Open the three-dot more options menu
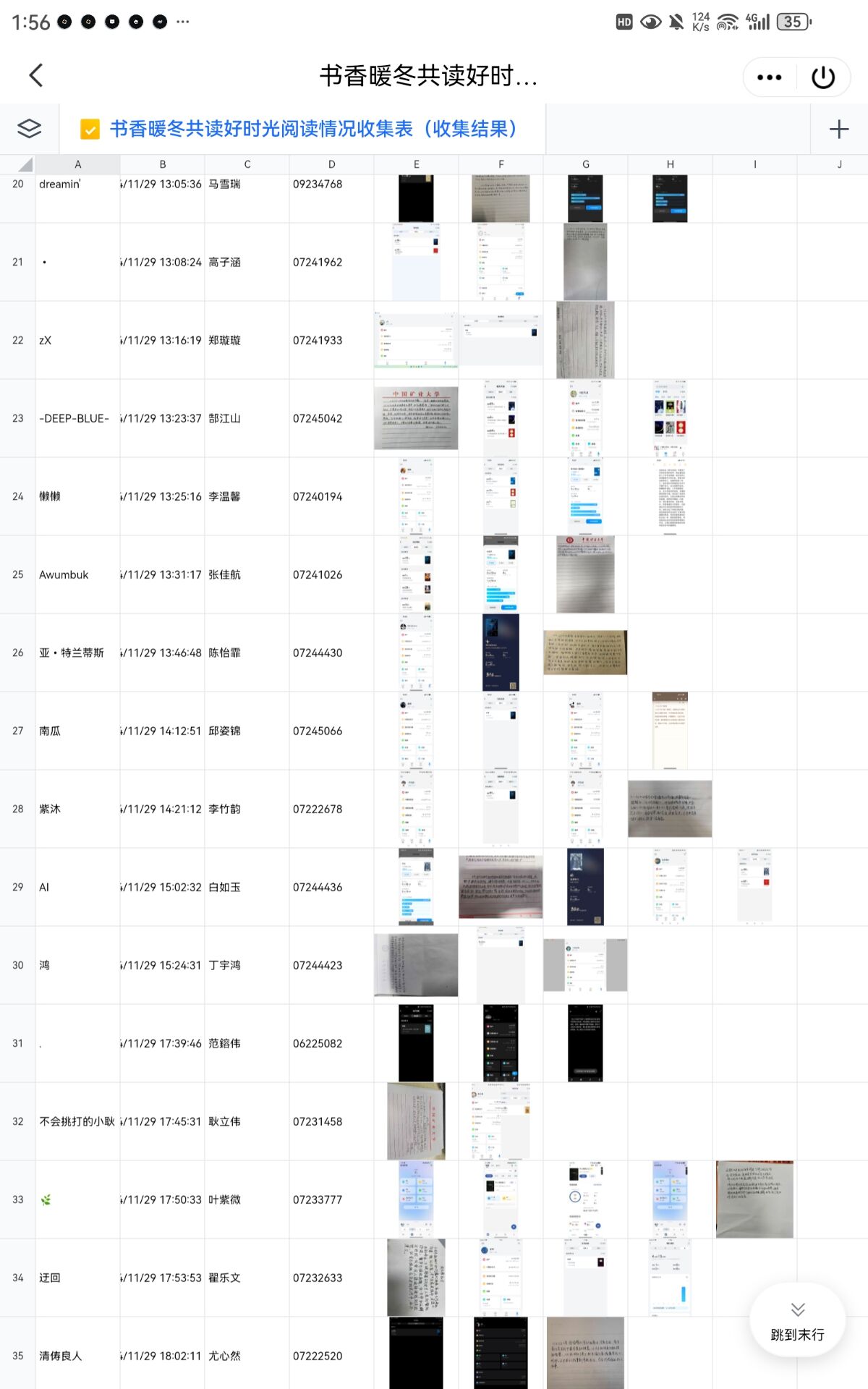This screenshot has height=1389, width=868. point(769,77)
